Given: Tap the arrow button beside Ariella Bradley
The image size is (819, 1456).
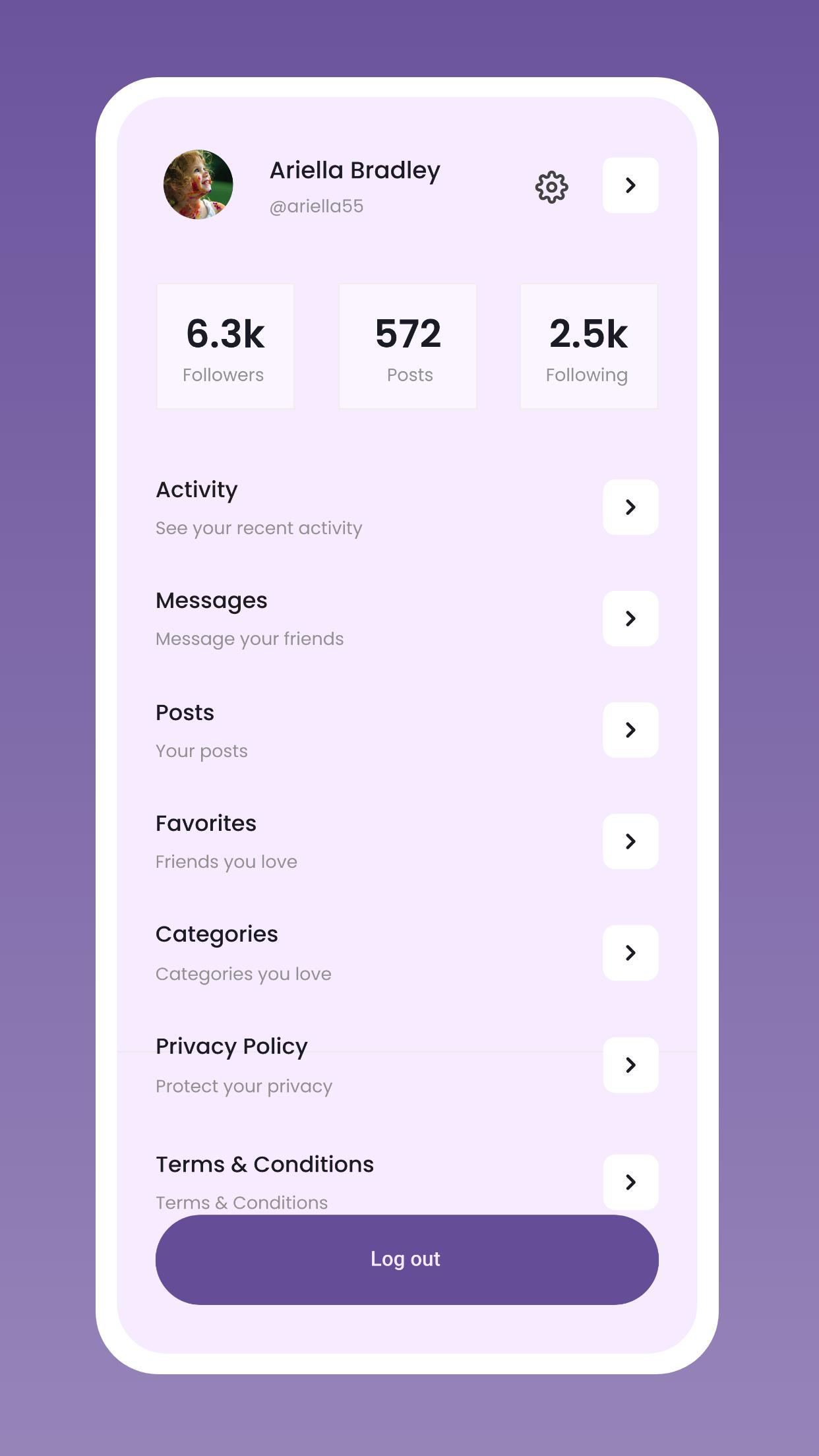Looking at the screenshot, I should 630,185.
